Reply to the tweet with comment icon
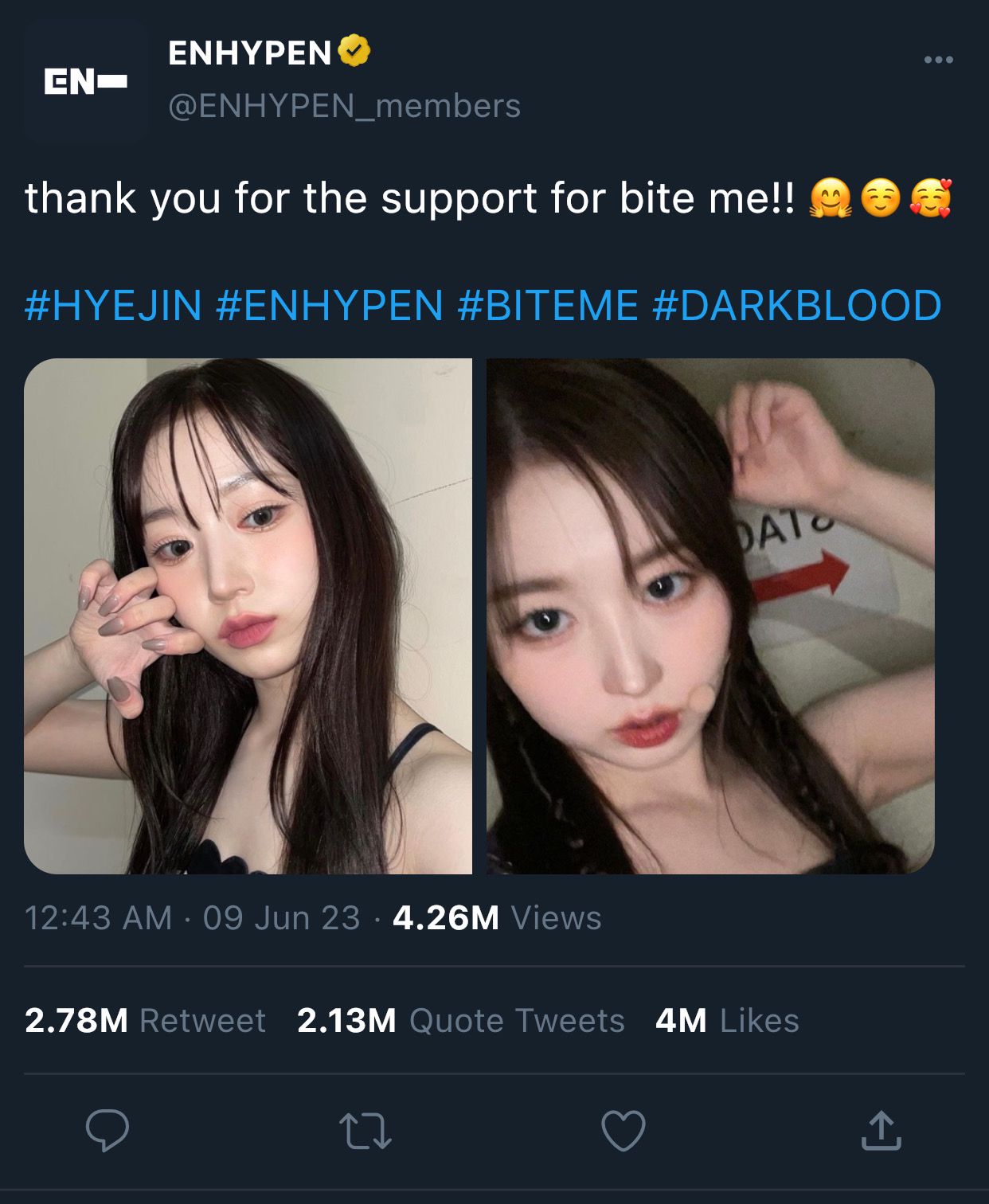 tap(107, 1130)
